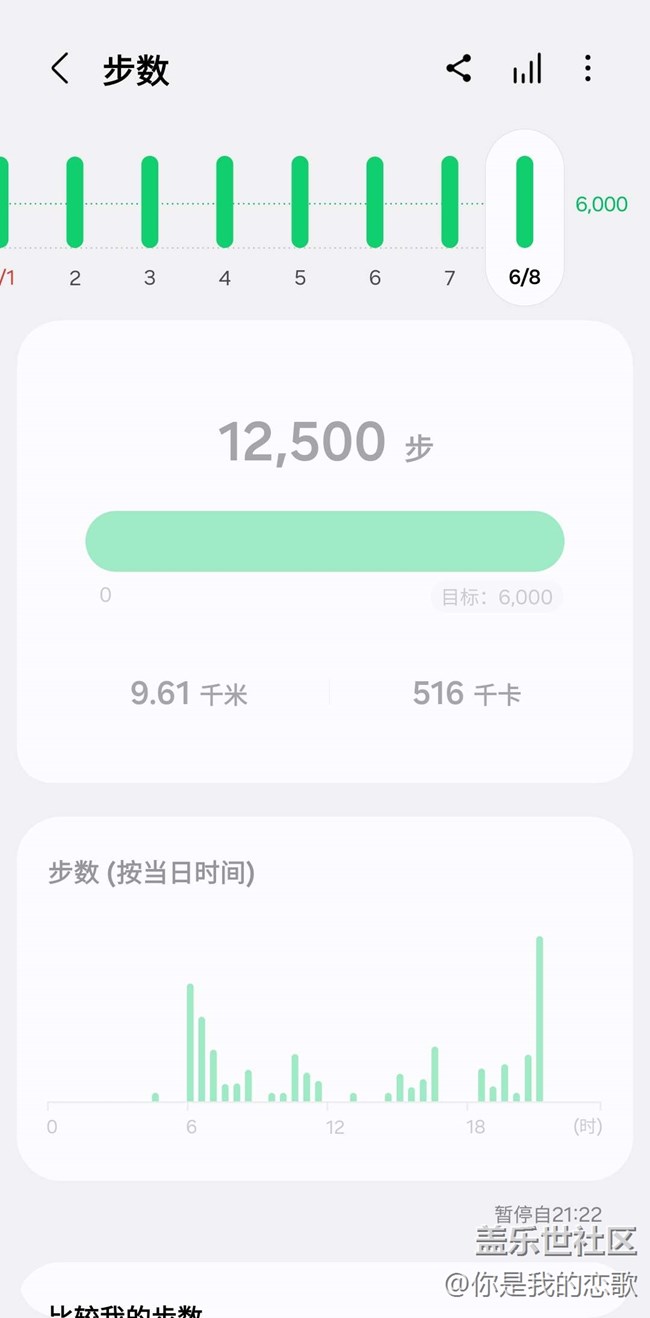Share today's step count
This screenshot has width=650, height=1318.
point(459,69)
